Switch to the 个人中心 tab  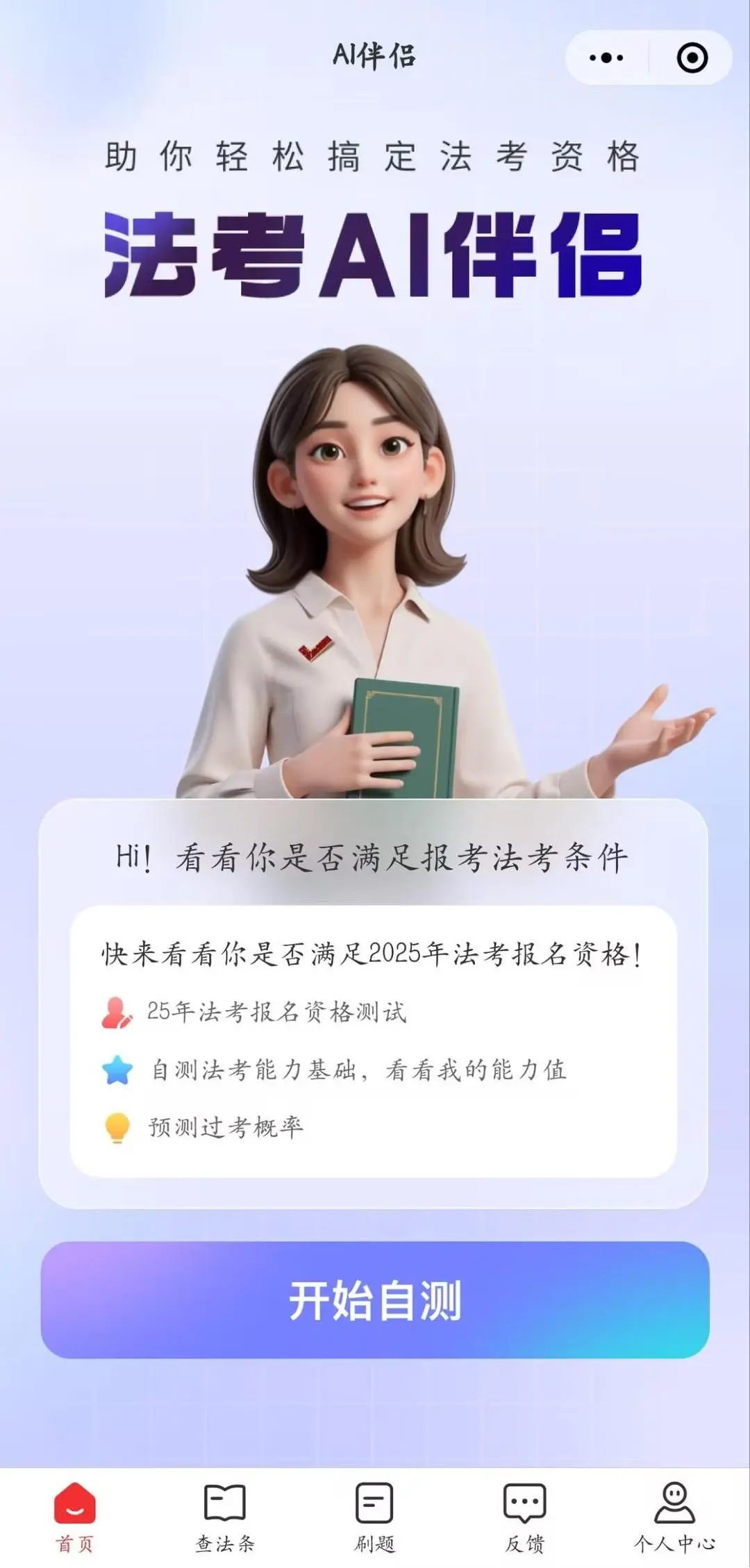[674, 1517]
